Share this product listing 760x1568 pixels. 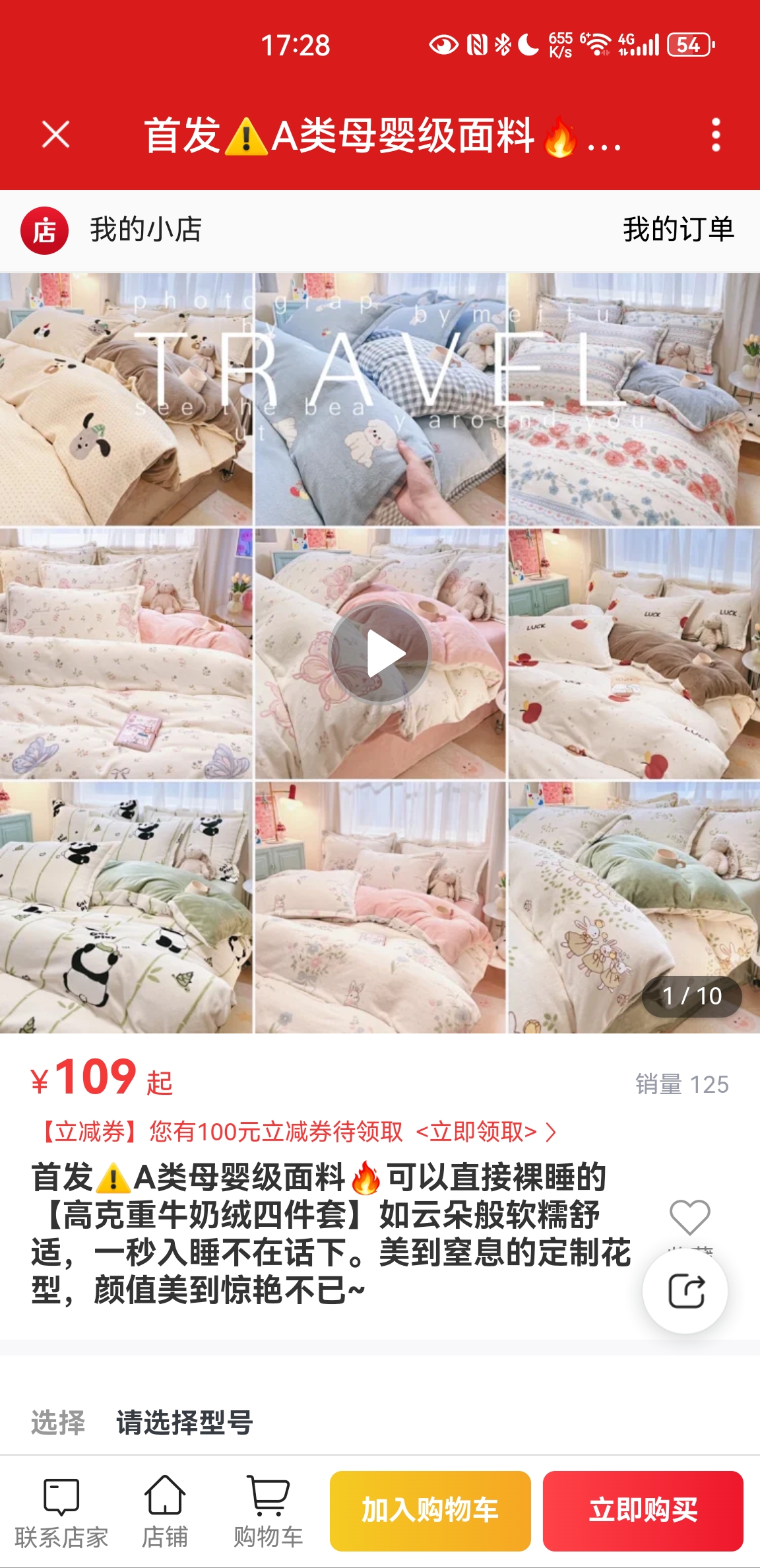click(x=685, y=1291)
